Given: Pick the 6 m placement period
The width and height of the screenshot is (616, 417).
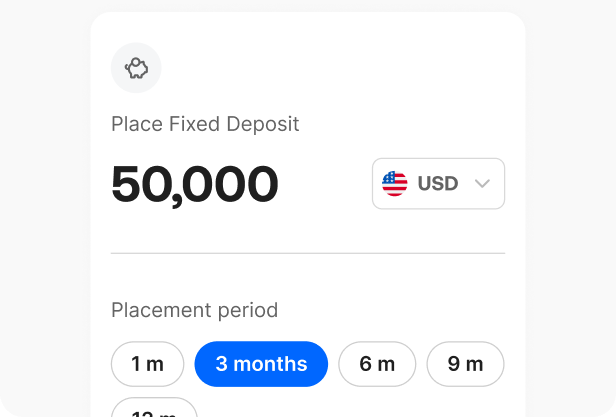Looking at the screenshot, I should [x=377, y=364].
